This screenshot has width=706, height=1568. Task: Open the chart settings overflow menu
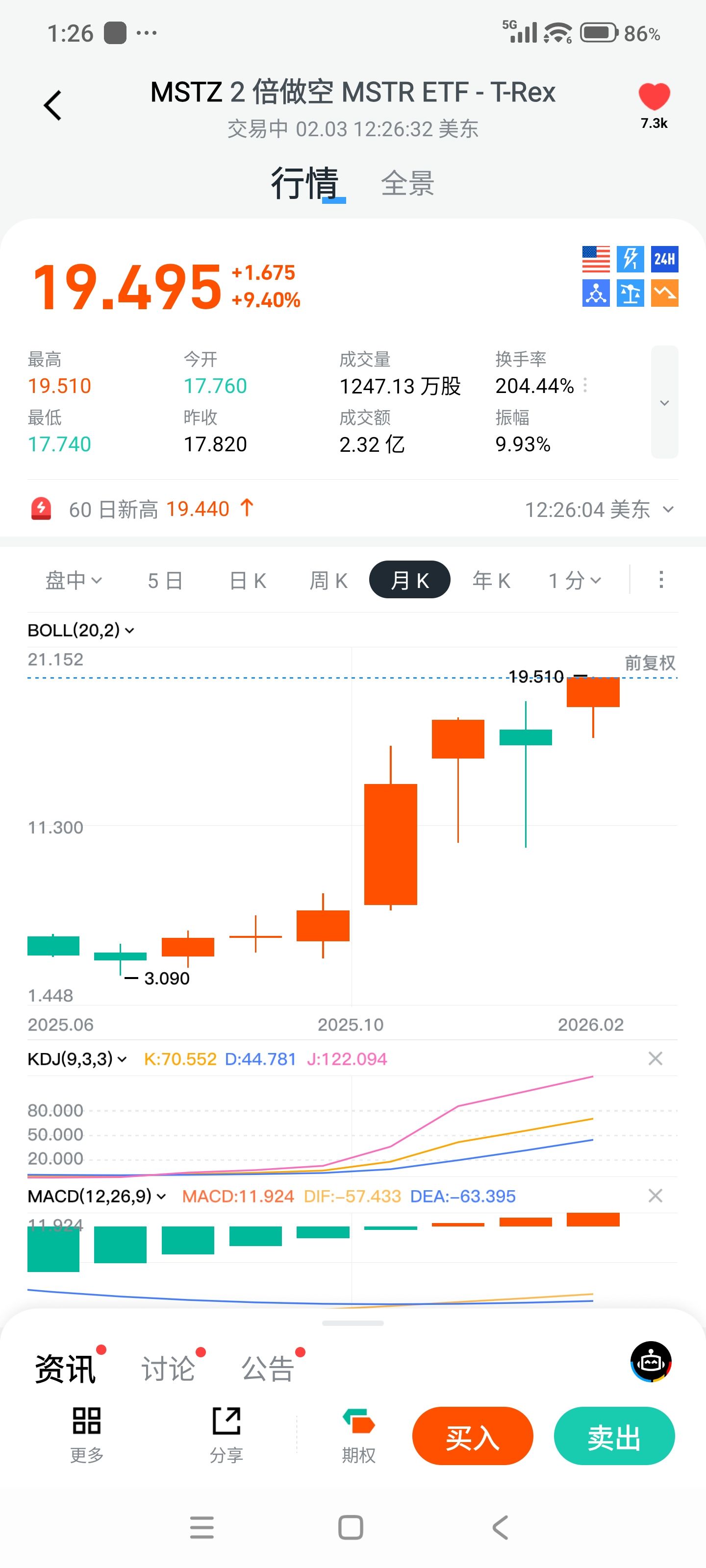coord(661,580)
